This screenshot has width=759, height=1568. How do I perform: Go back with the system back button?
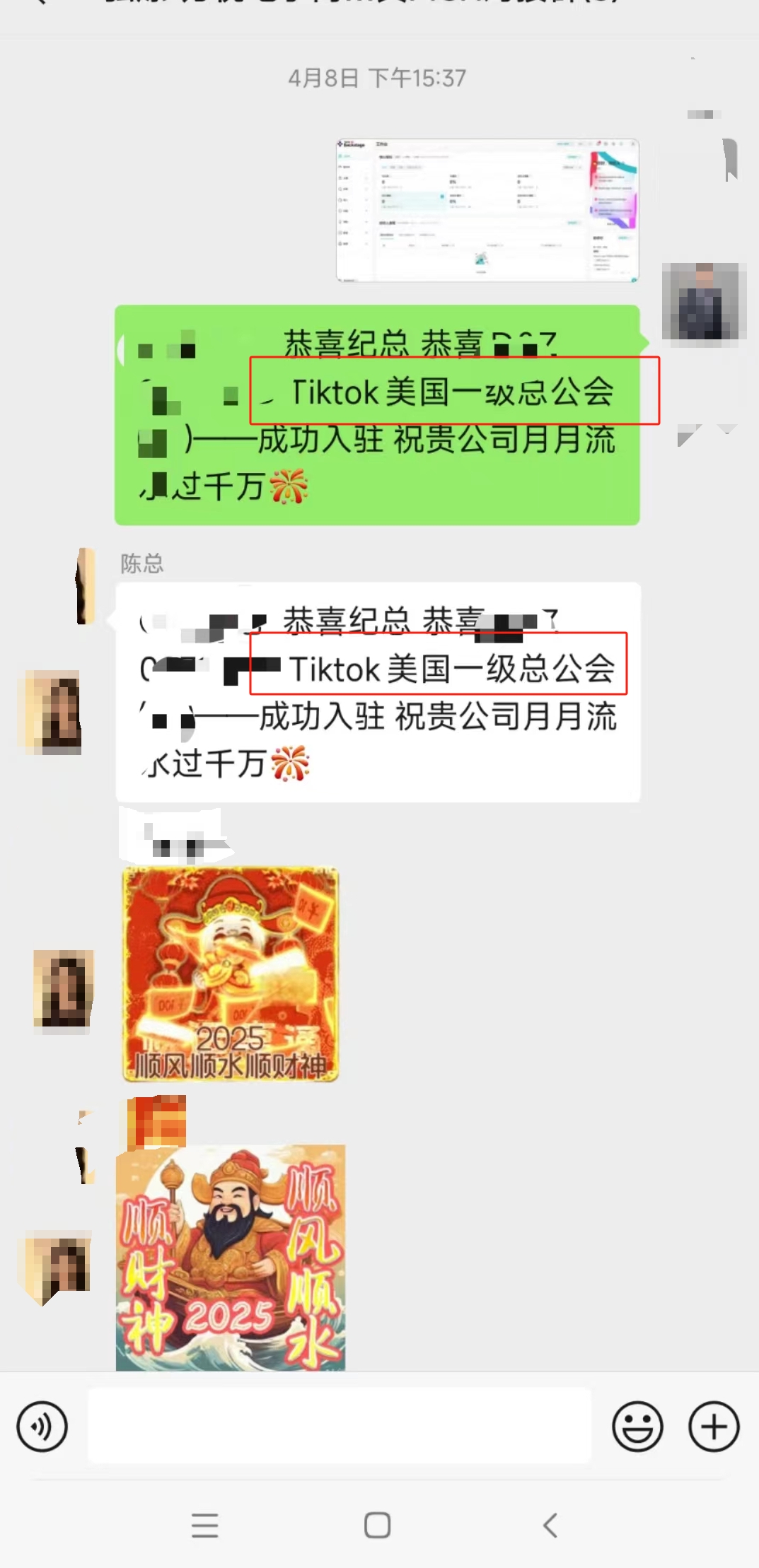pyautogui.click(x=550, y=1526)
